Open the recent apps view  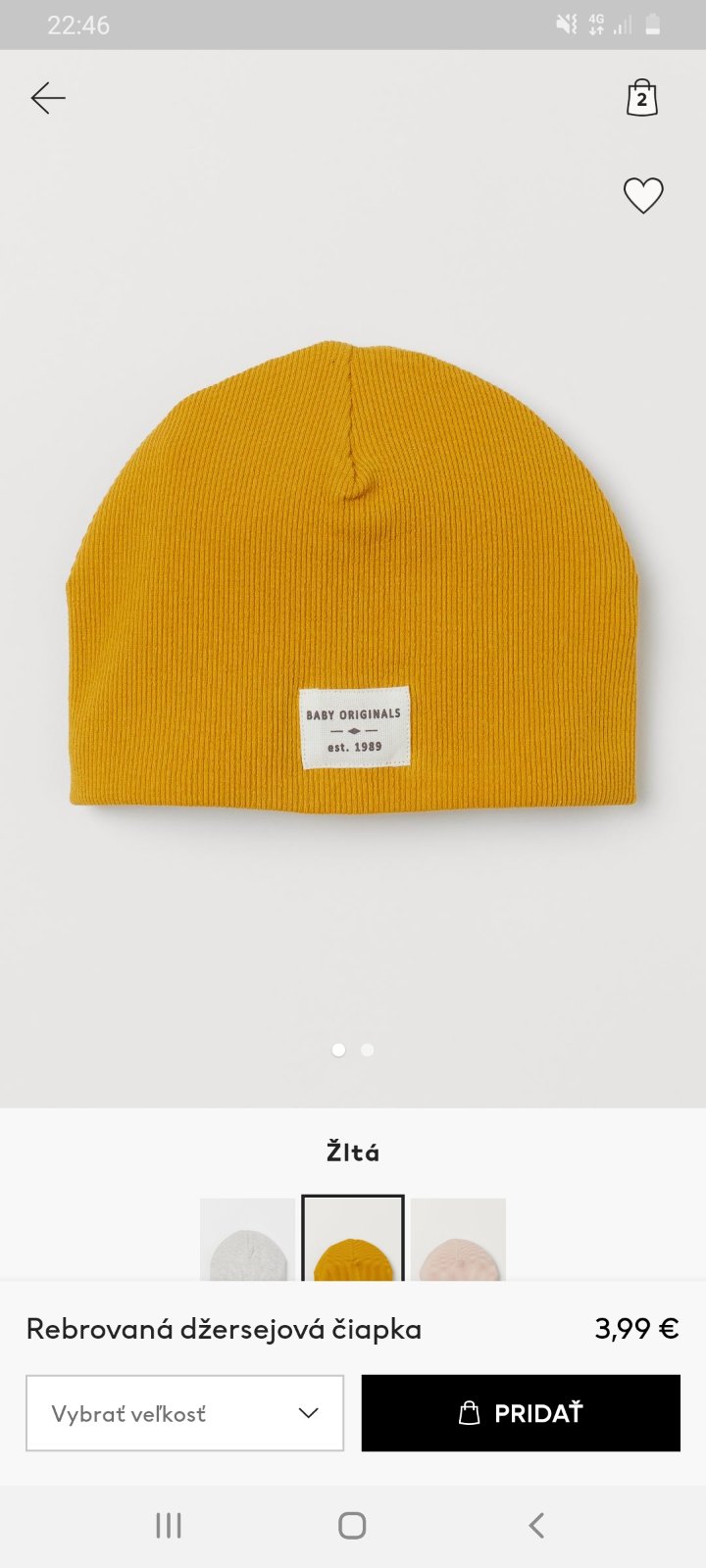click(169, 1525)
